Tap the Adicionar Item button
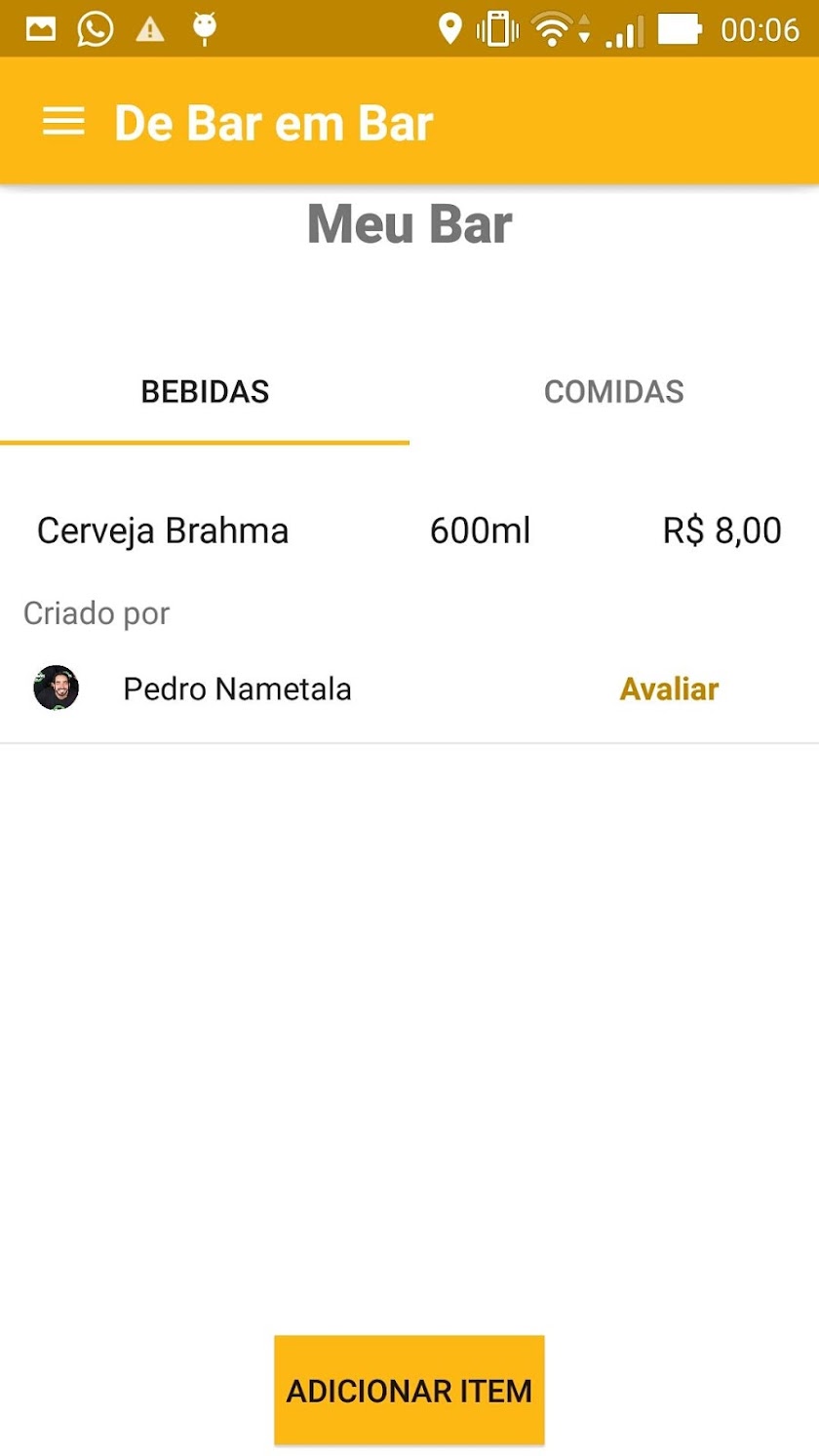This screenshot has width=819, height=1456. (409, 1390)
